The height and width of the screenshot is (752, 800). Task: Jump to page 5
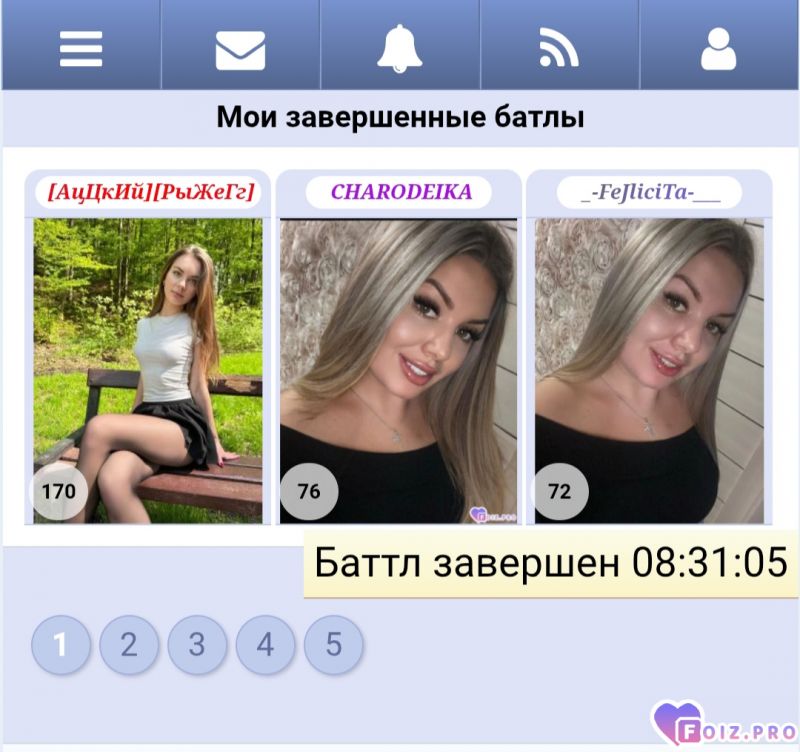tap(333, 645)
